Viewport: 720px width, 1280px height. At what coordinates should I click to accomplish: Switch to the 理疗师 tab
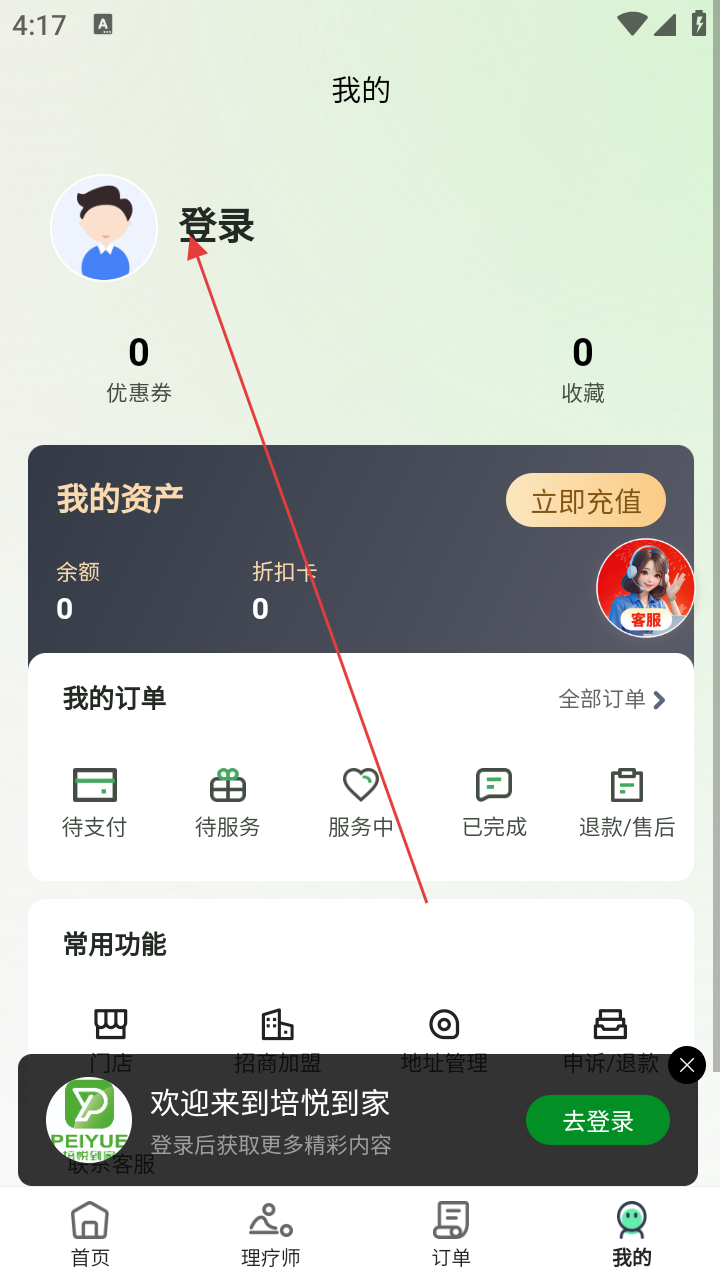(x=270, y=1234)
